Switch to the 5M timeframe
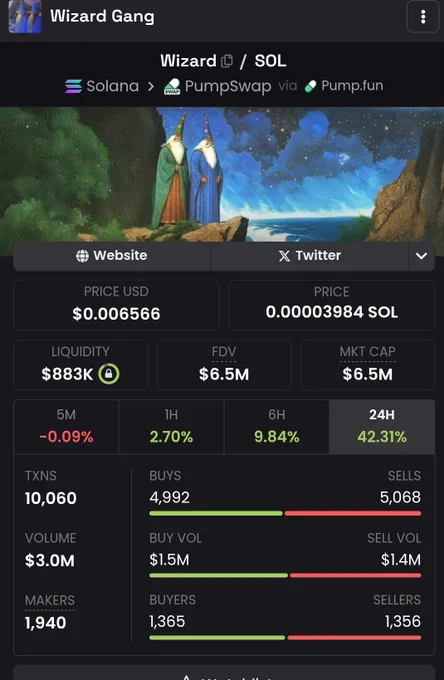444x680 pixels. (x=66, y=426)
